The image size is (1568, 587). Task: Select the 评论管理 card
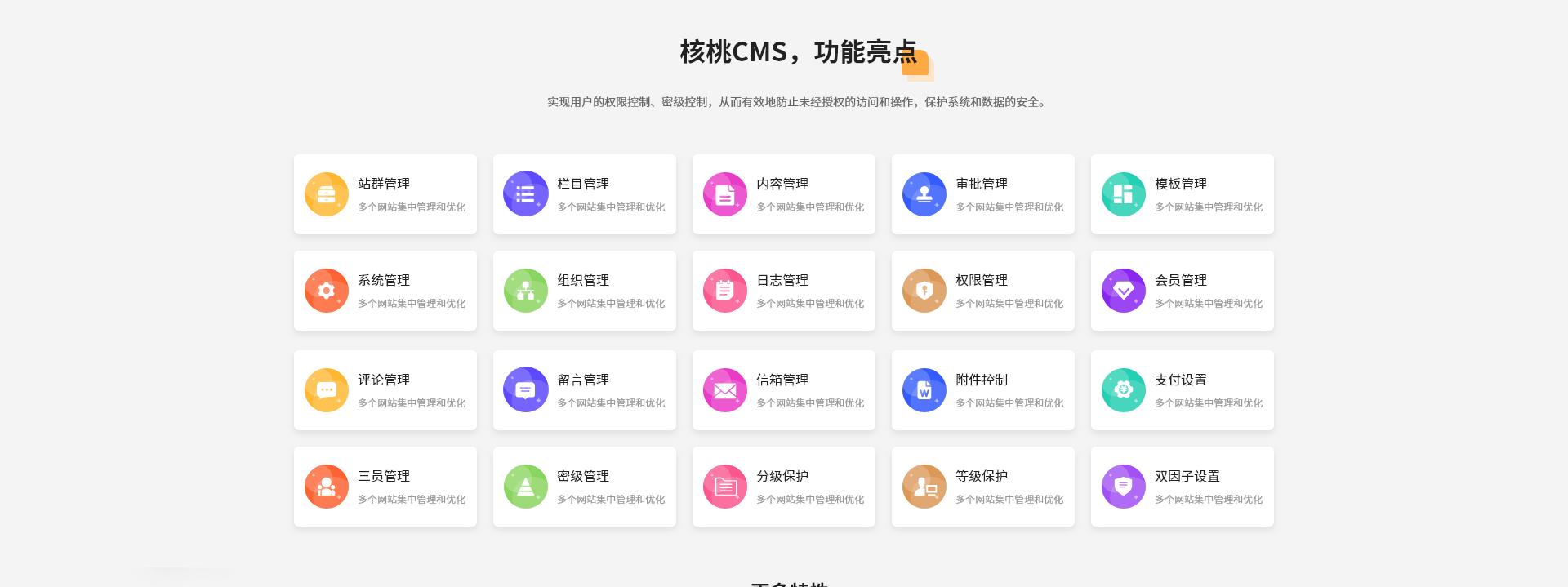(x=385, y=390)
